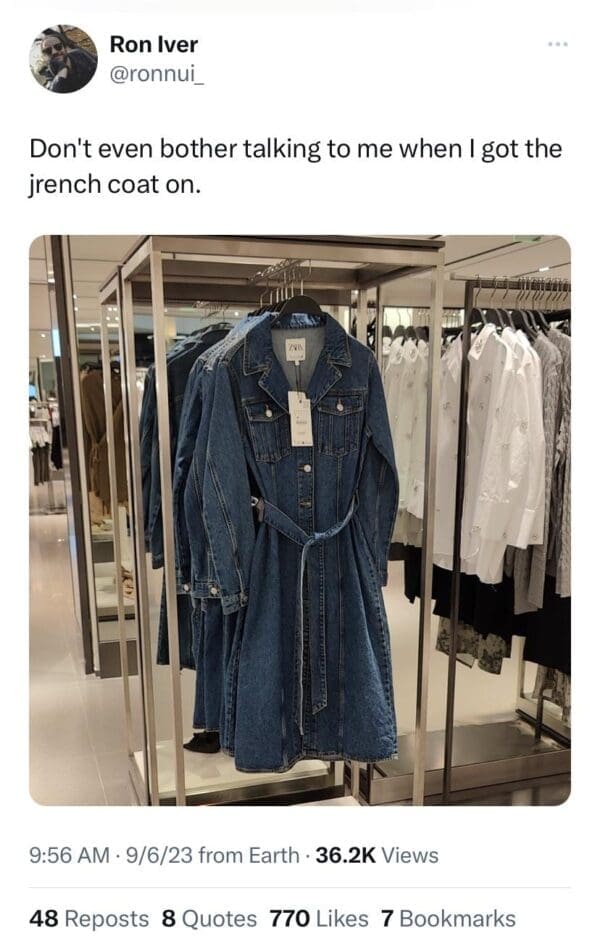Show the 8 Quotes of this tweet
This screenshot has height=949, width=600.
click(x=208, y=918)
